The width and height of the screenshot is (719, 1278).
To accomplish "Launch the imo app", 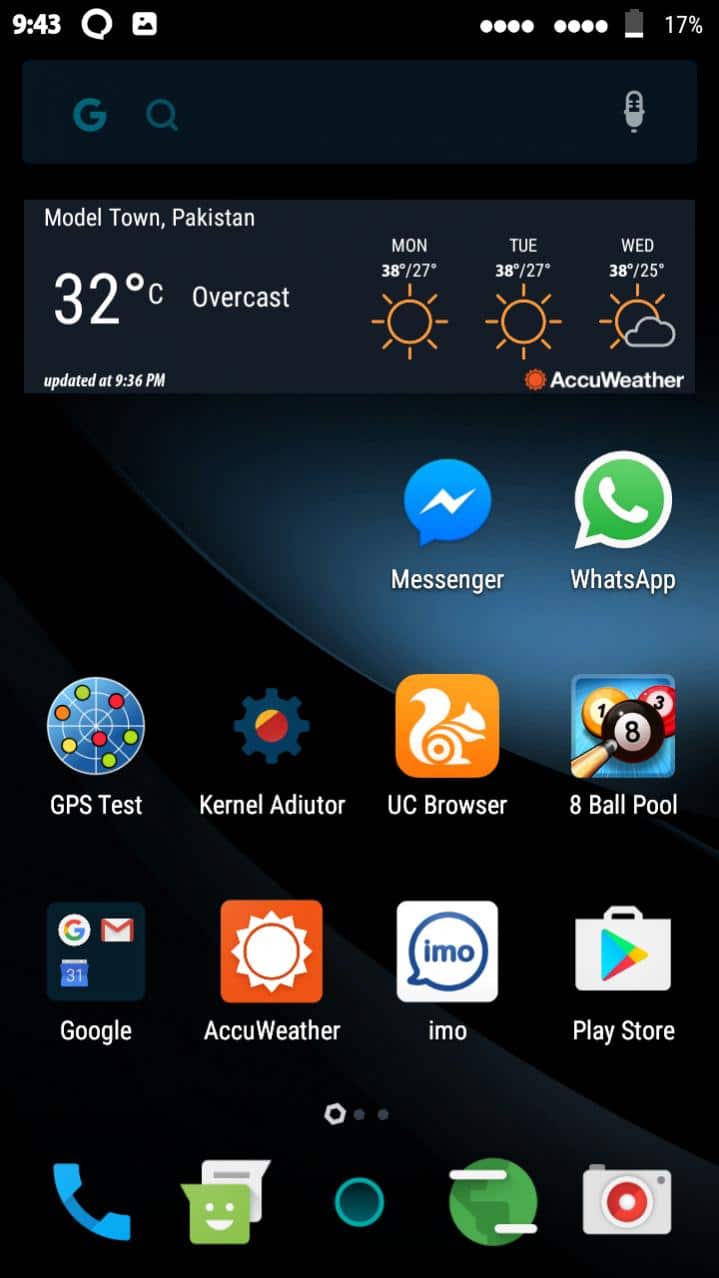I will point(447,952).
